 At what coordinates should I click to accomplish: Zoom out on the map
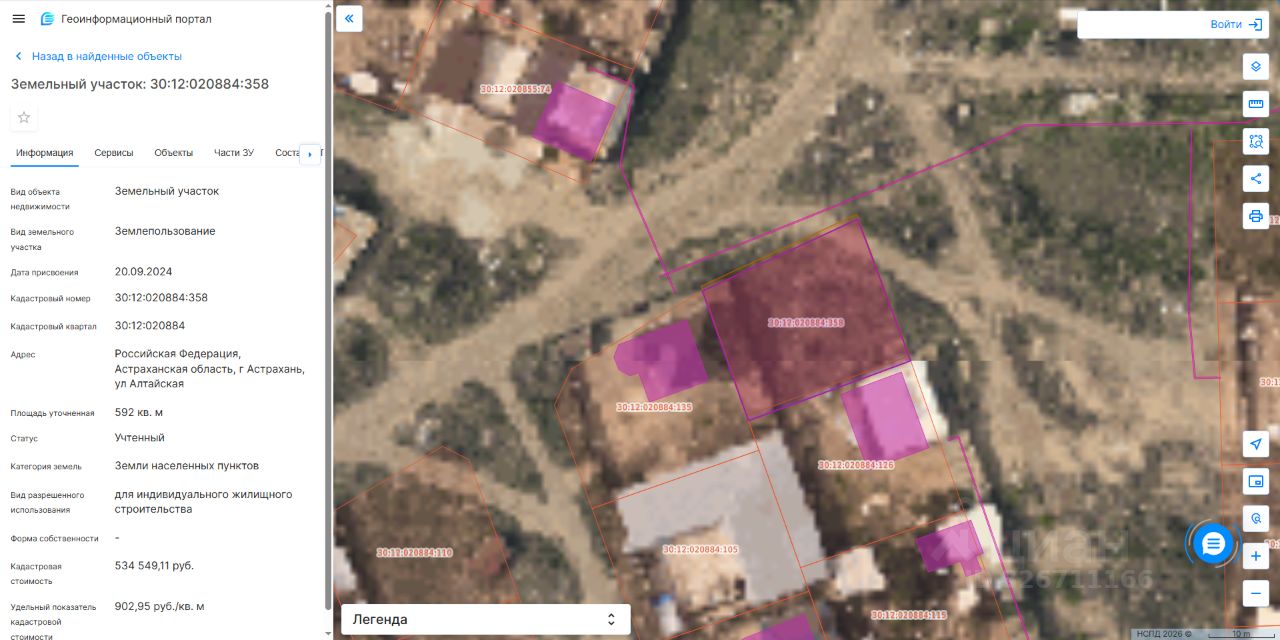point(1256,593)
